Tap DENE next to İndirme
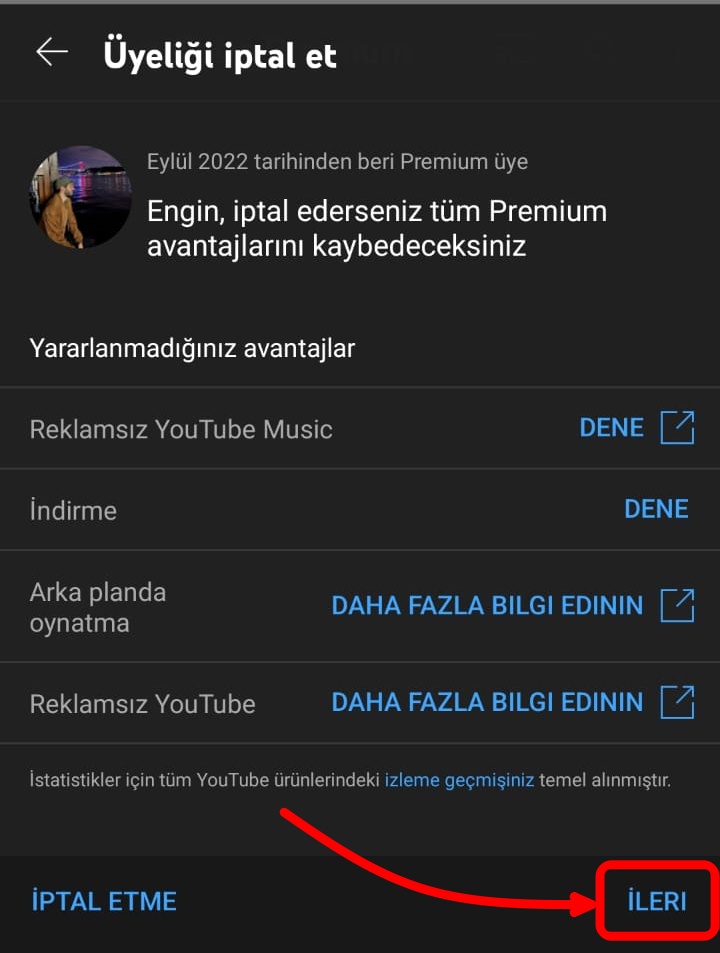 click(x=656, y=509)
